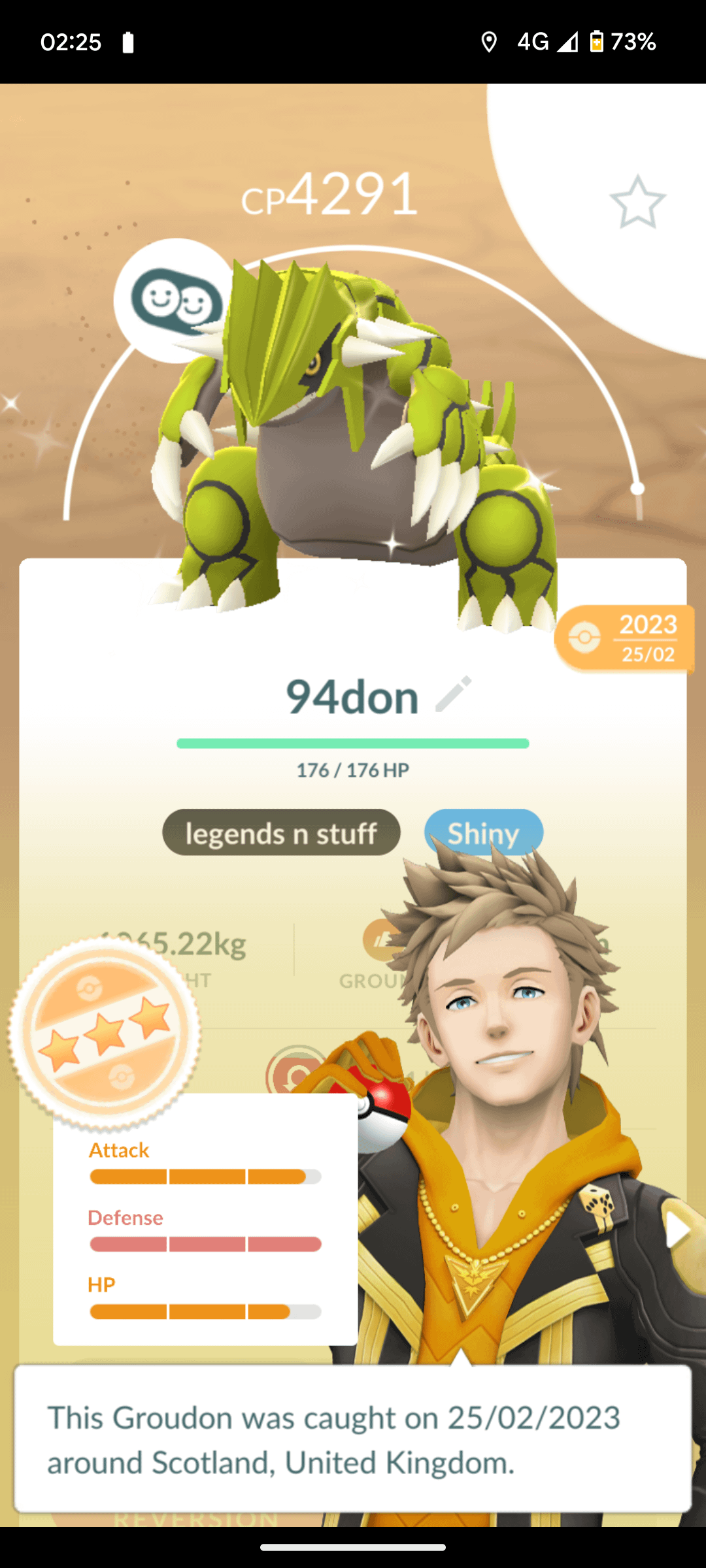706x1568 pixels.
Task: Mark this Groudon as favorite with the star
Action: 637,202
